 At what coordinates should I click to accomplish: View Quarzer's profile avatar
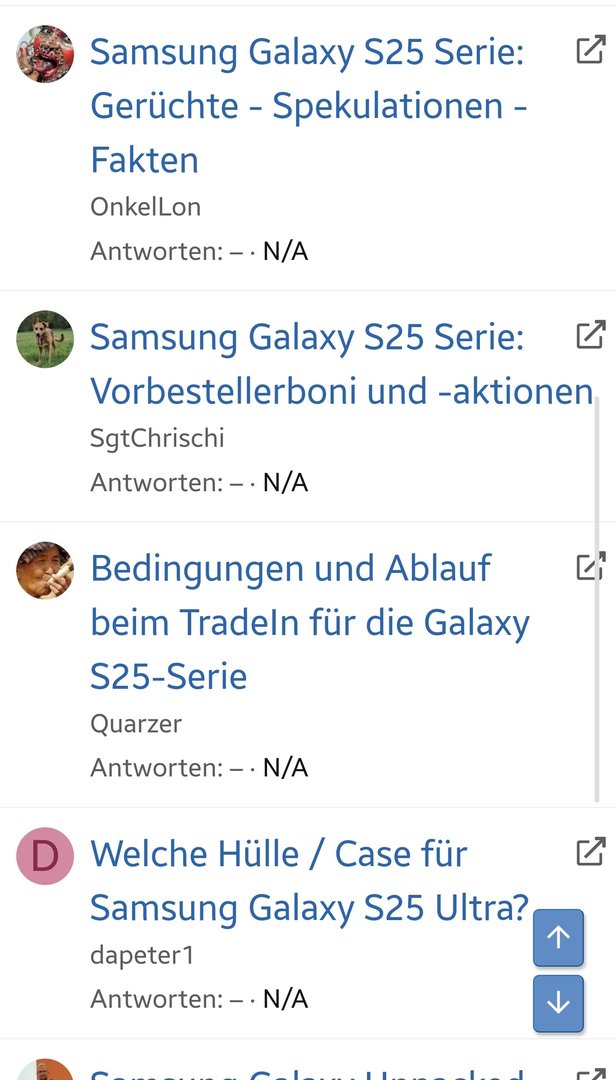[x=45, y=571]
